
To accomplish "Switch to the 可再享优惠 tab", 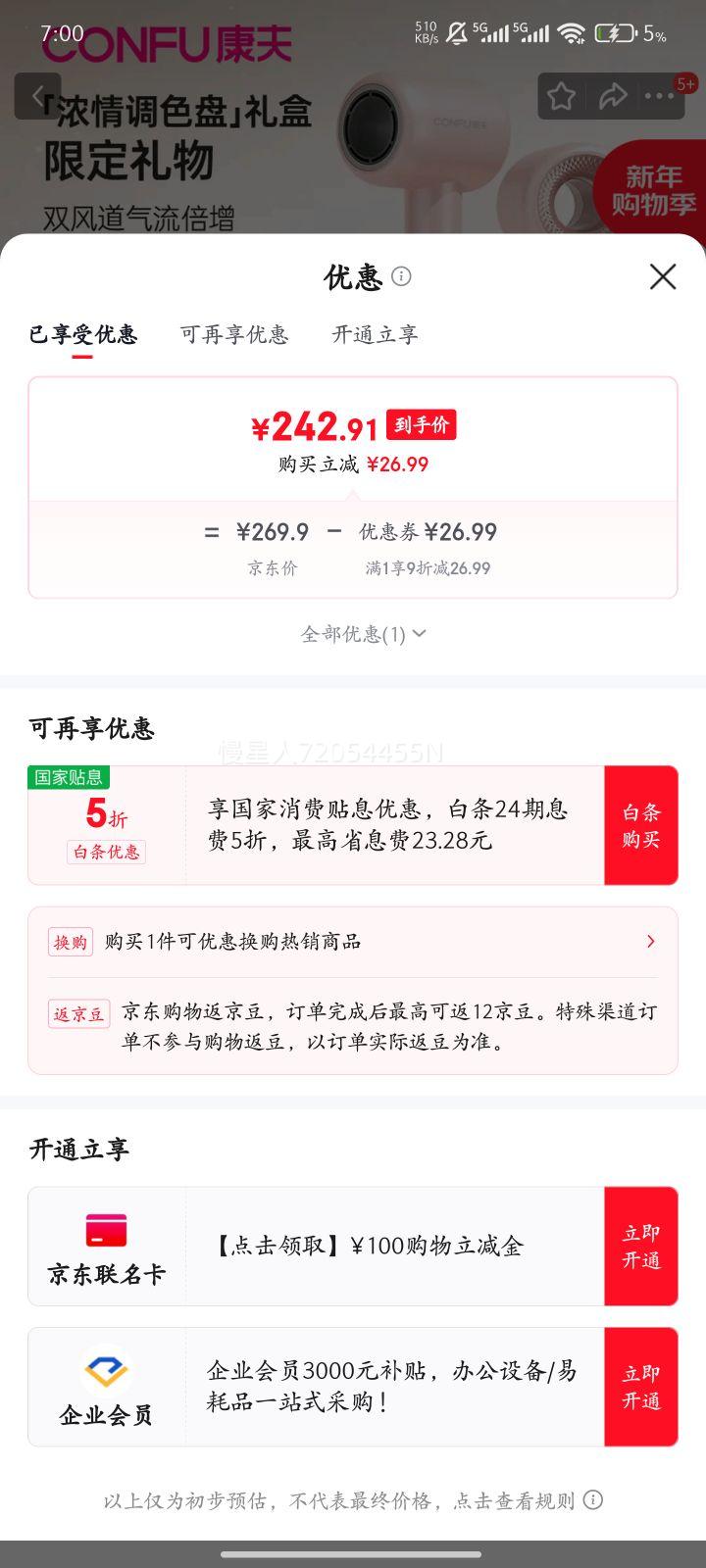I will click(x=233, y=335).
